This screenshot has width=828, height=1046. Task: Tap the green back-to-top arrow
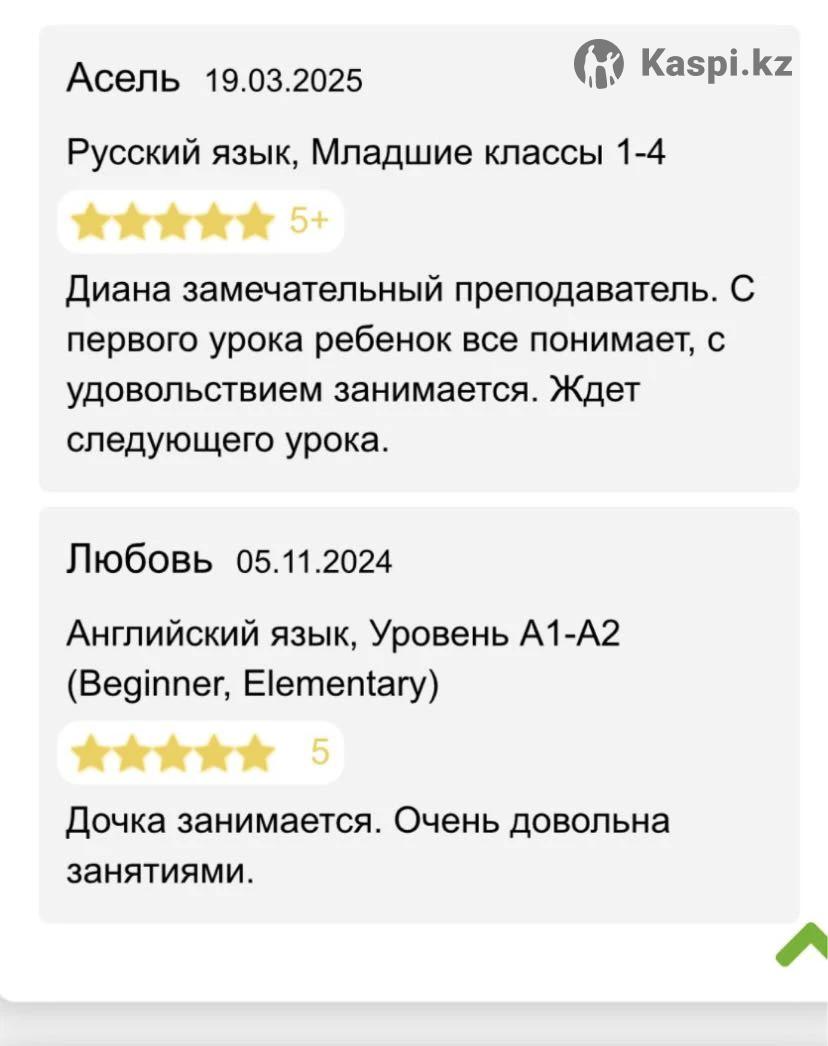pos(803,945)
